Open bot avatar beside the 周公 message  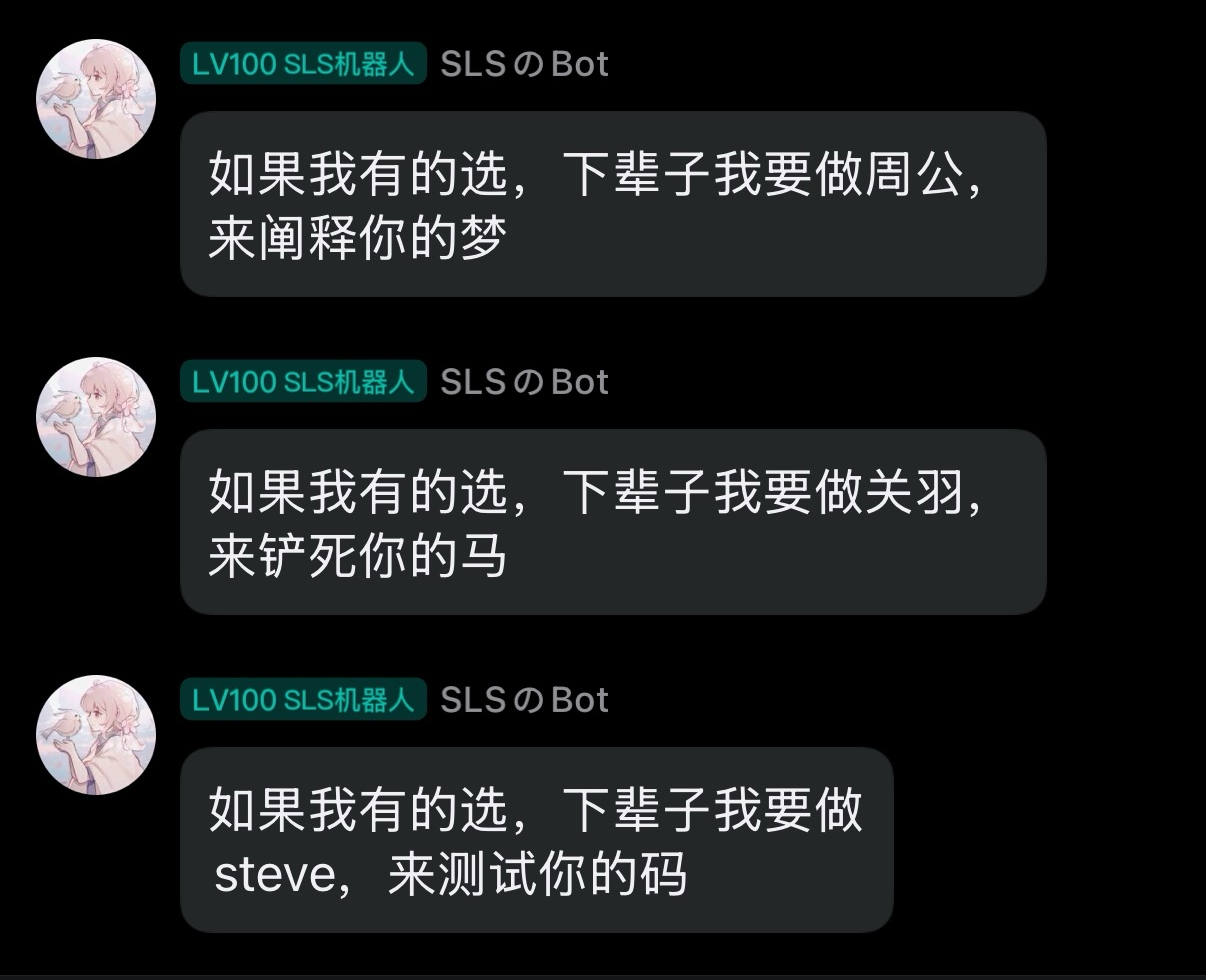click(x=96, y=99)
